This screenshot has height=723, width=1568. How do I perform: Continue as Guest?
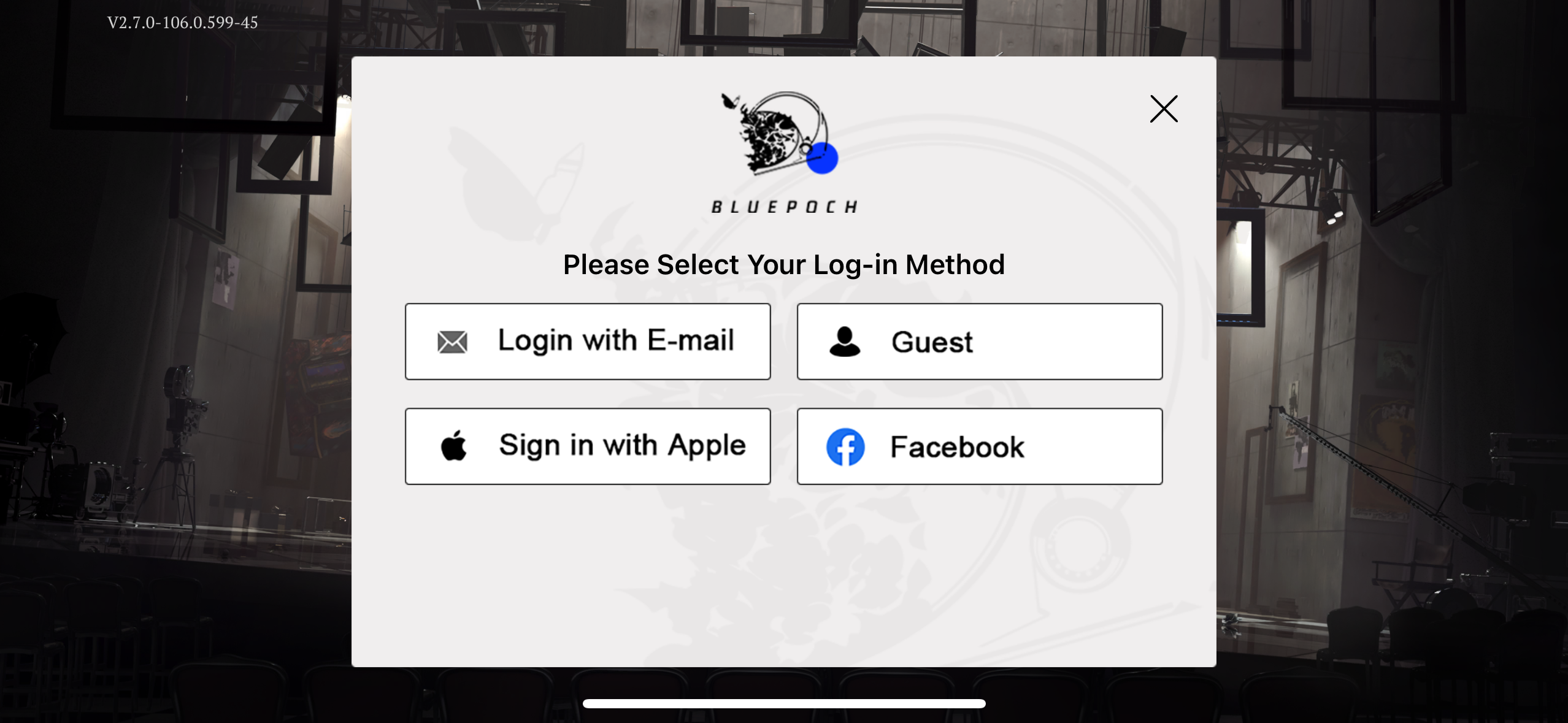(x=980, y=342)
